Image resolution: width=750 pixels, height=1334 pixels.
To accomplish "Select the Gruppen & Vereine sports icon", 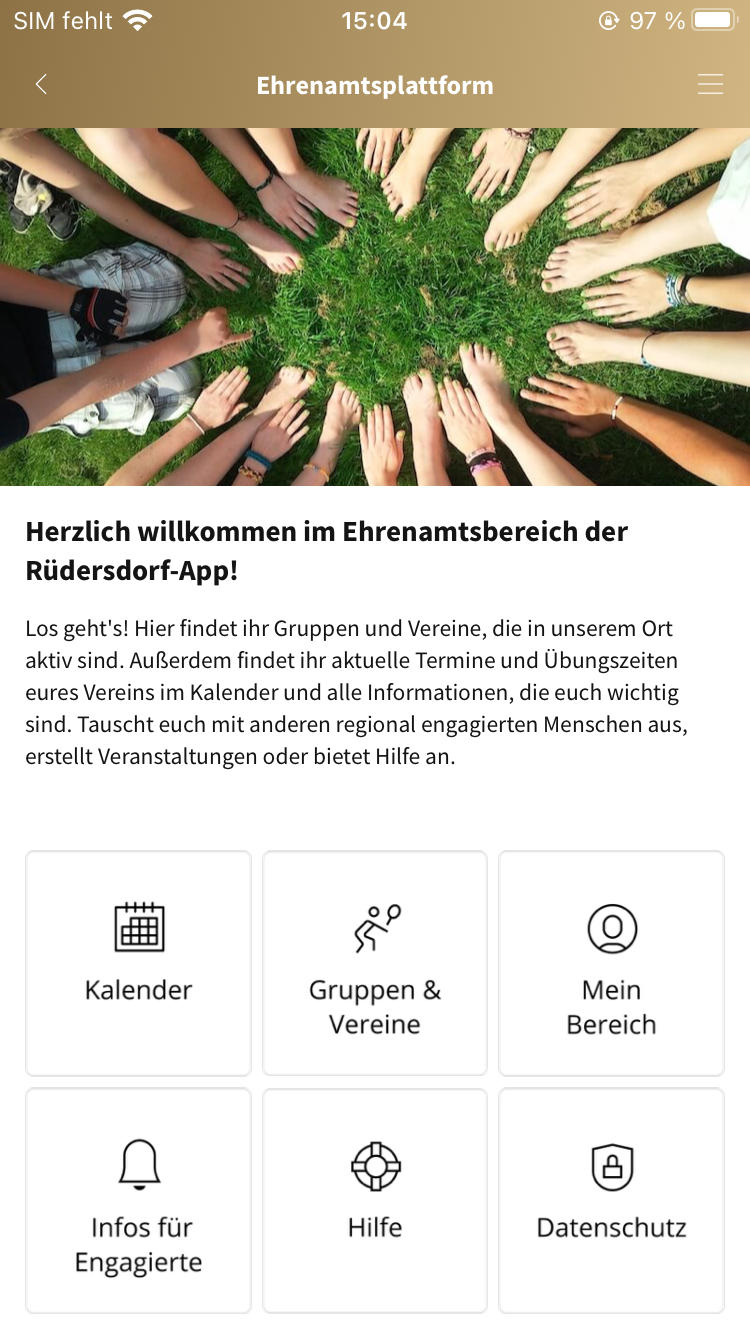I will pos(375,928).
